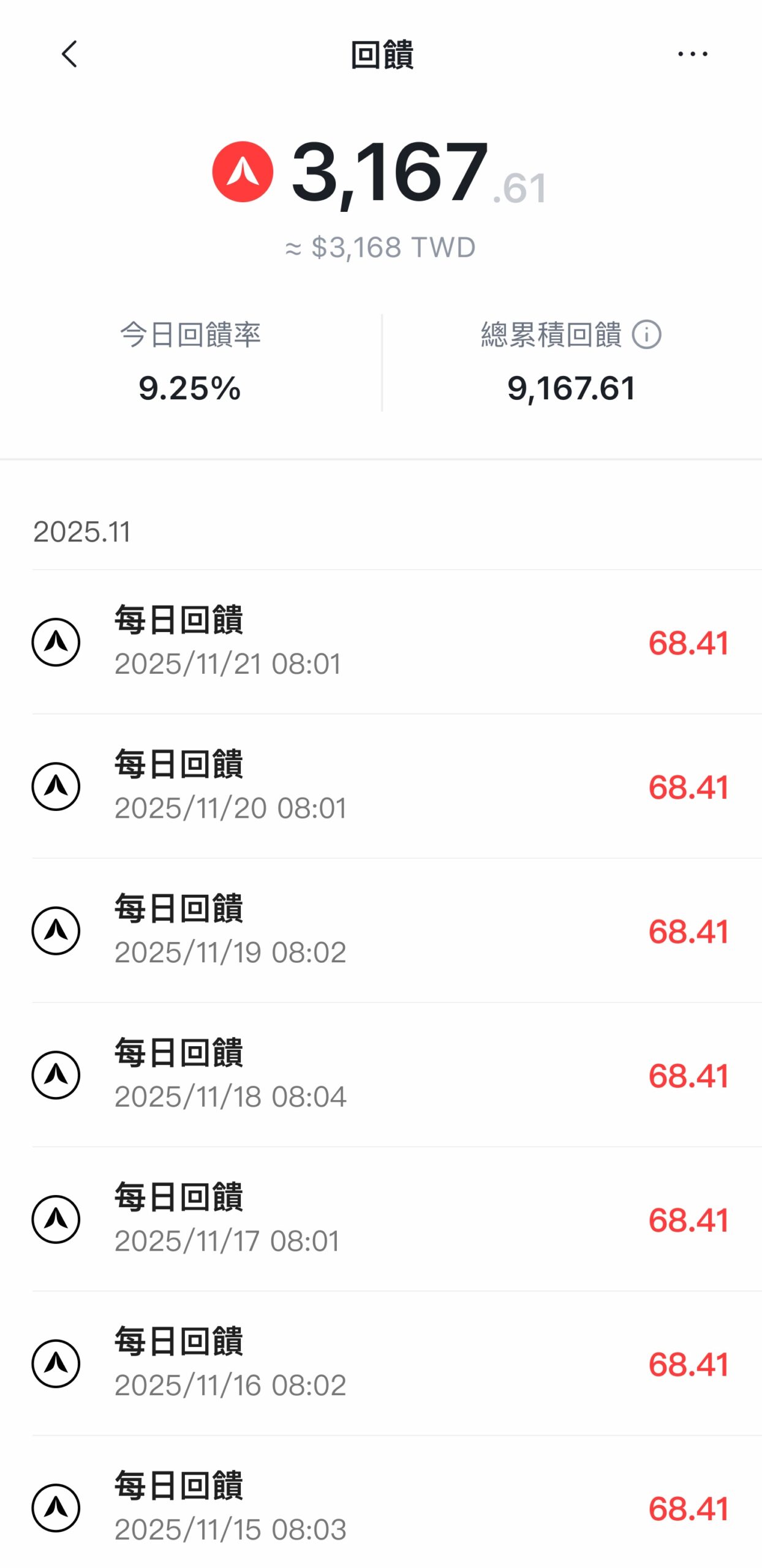This screenshot has height=1568, width=762.
Task: Tap the TWD converted amount $3,168
Action: [380, 247]
